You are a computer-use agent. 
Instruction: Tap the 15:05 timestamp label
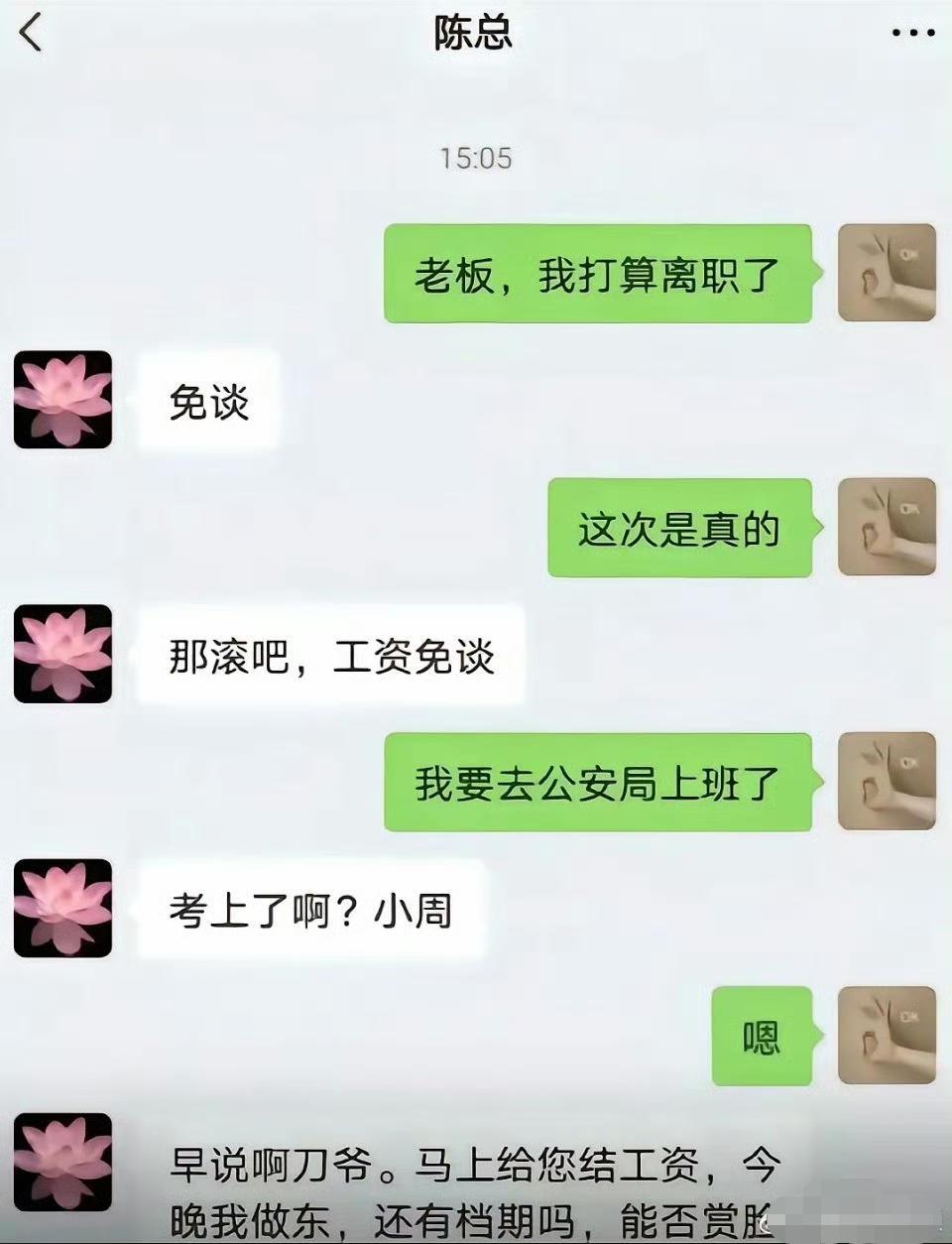coord(475,157)
